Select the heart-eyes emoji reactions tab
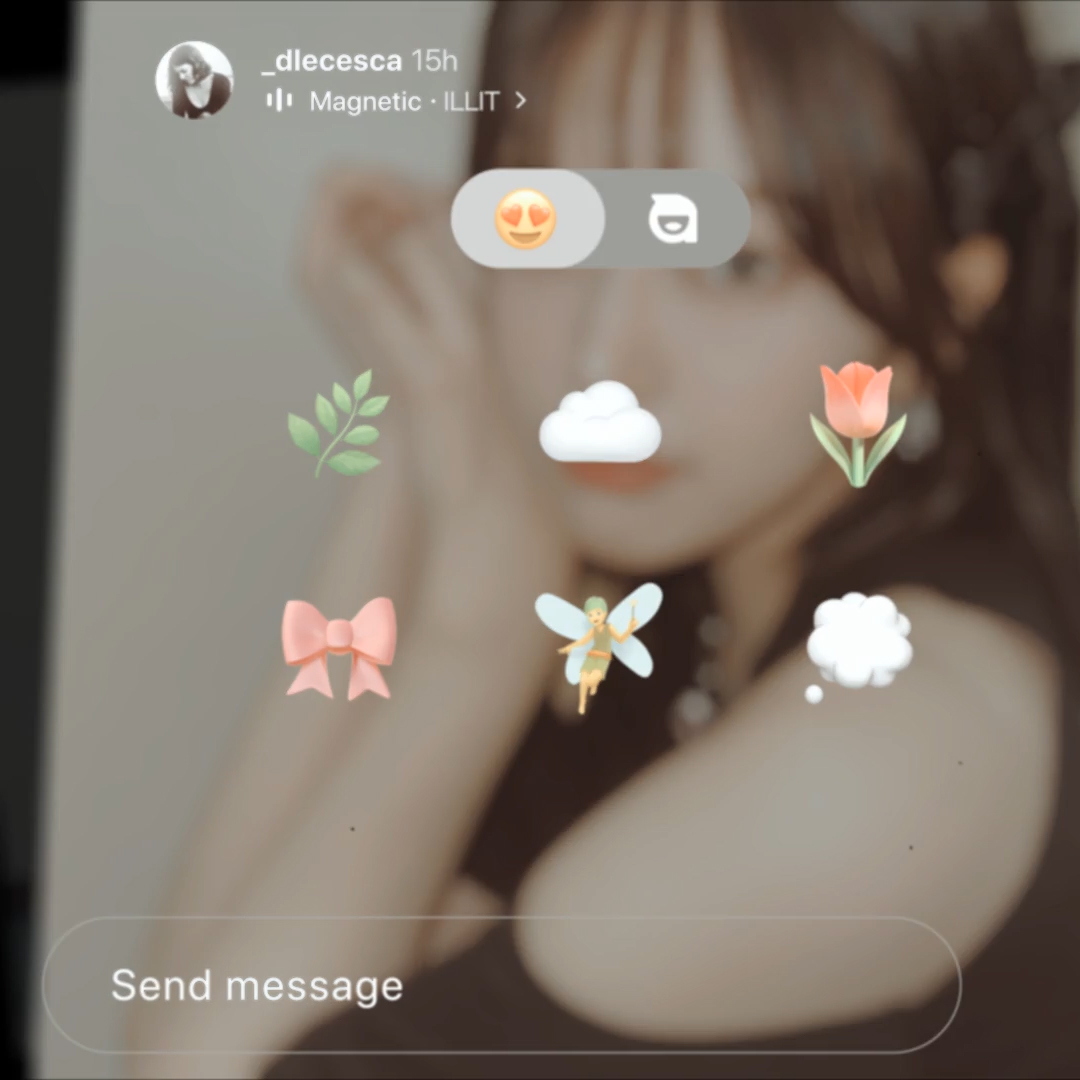The width and height of the screenshot is (1080, 1080). (527, 219)
